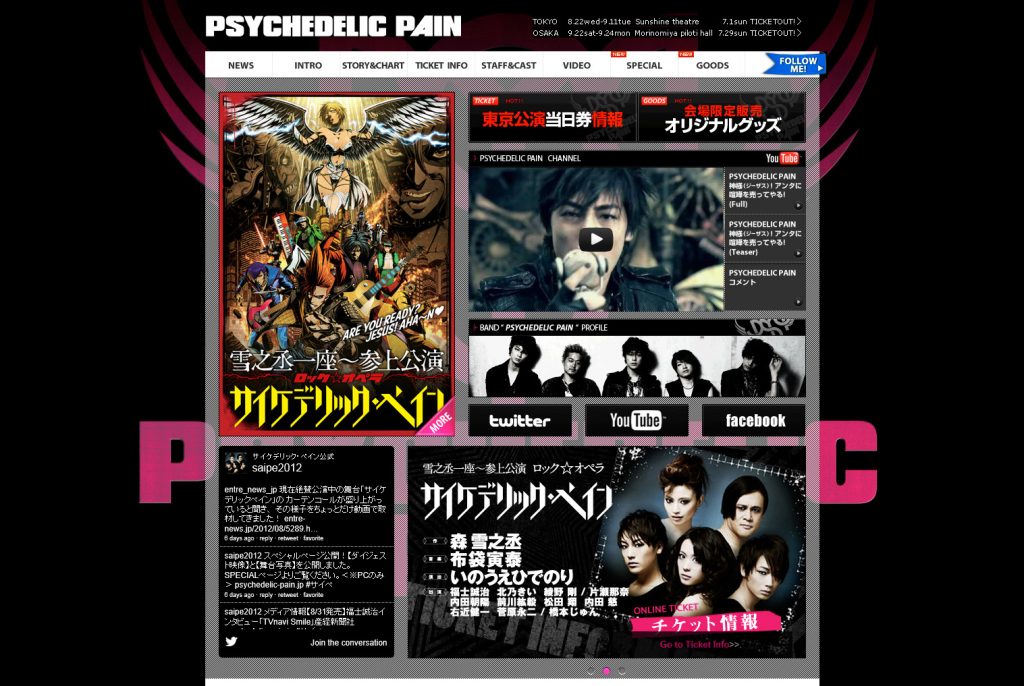
Task: Open the venue-limited original goods banner
Action: pyautogui.click(x=721, y=117)
